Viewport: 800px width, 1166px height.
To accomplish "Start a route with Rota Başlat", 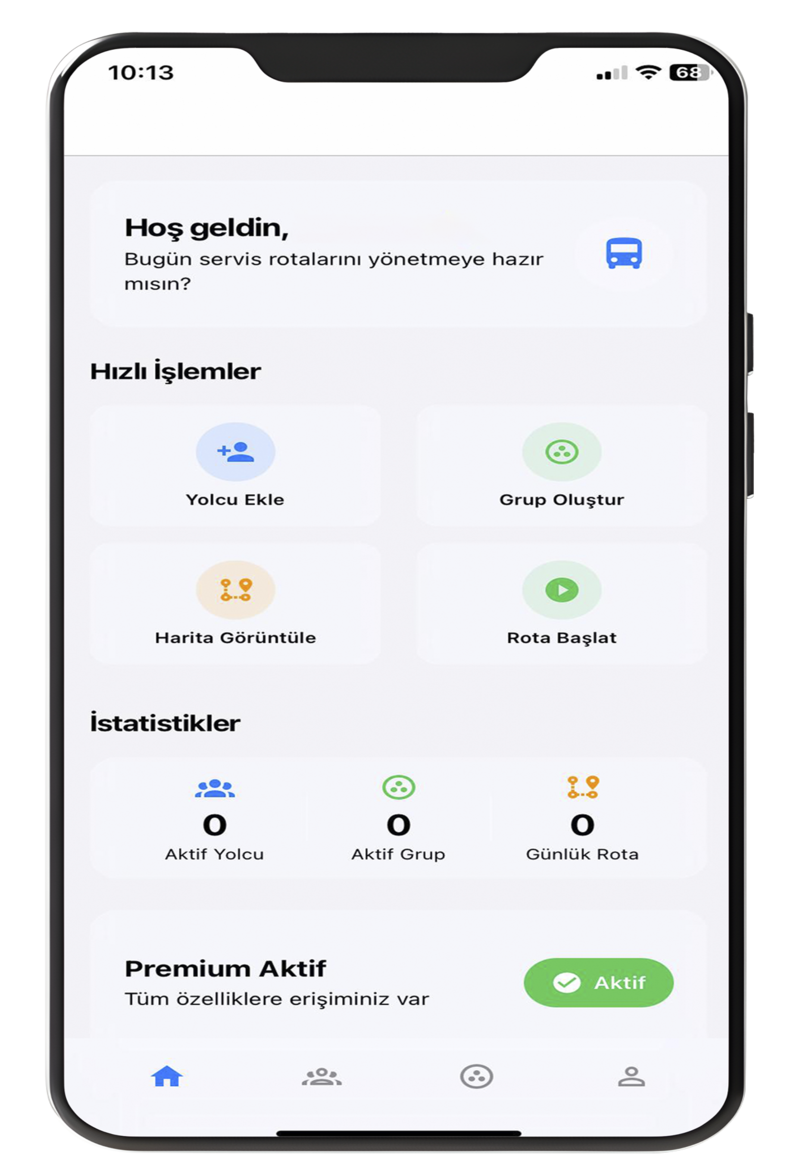I will click(561, 604).
